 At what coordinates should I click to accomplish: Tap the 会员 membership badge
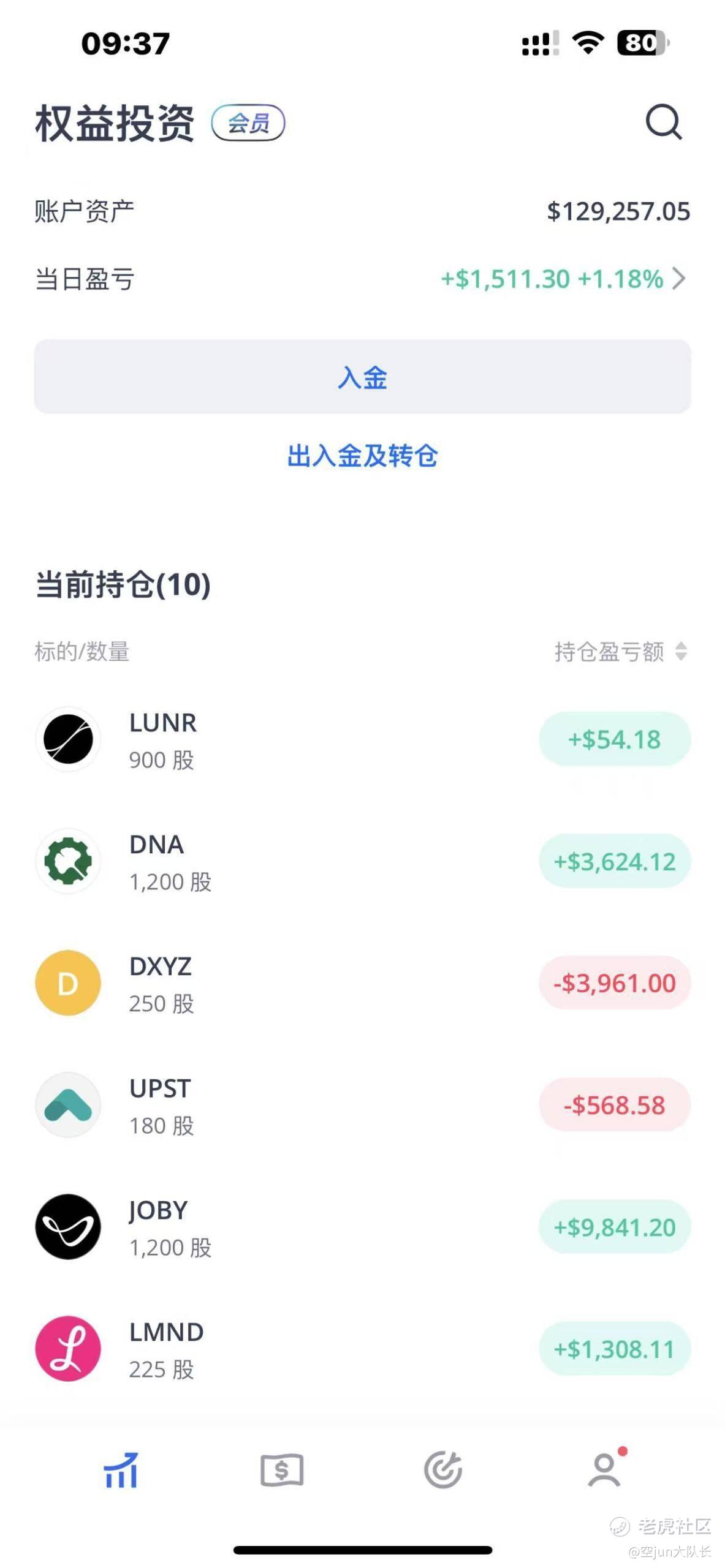pyautogui.click(x=248, y=123)
